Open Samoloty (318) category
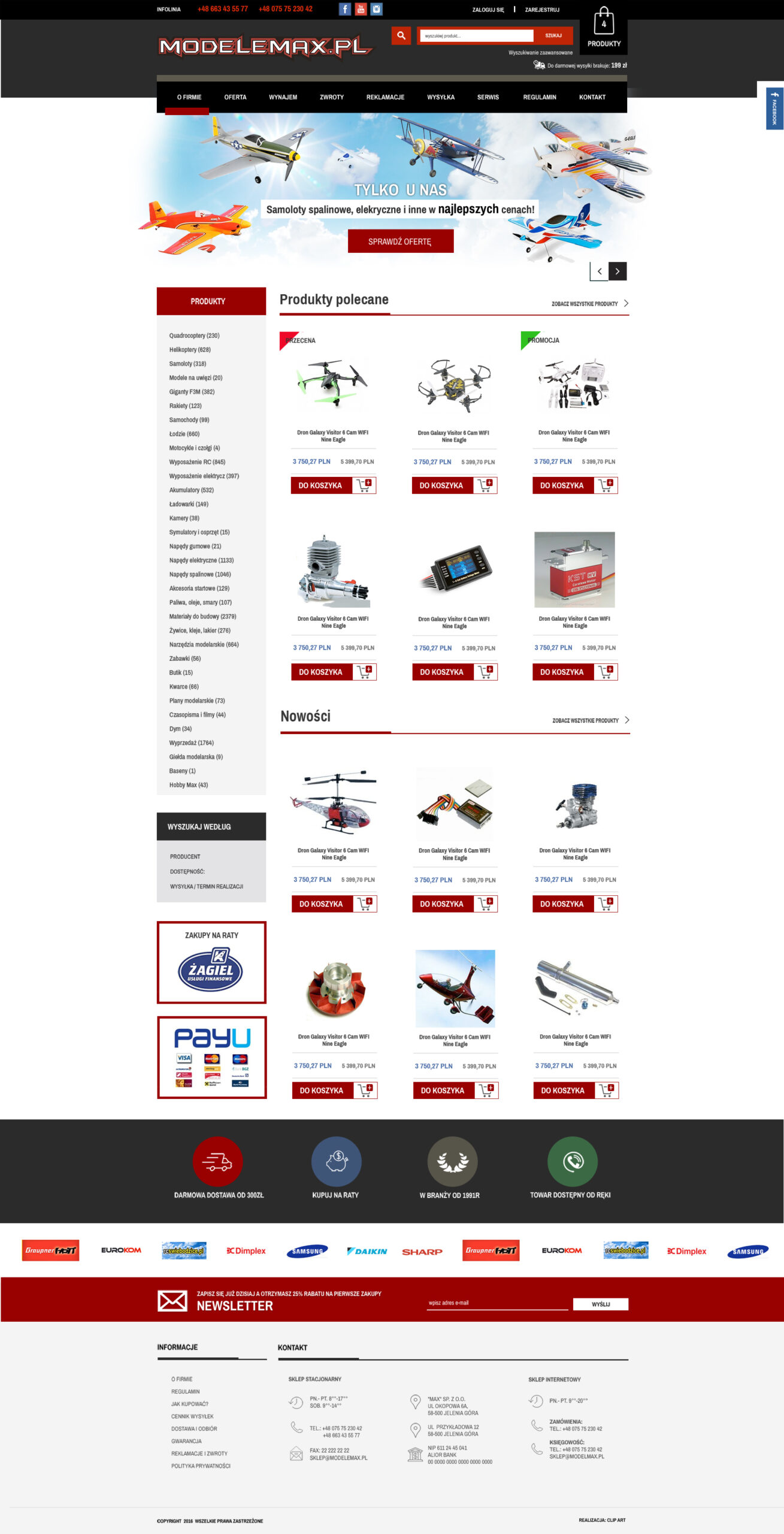 point(187,364)
